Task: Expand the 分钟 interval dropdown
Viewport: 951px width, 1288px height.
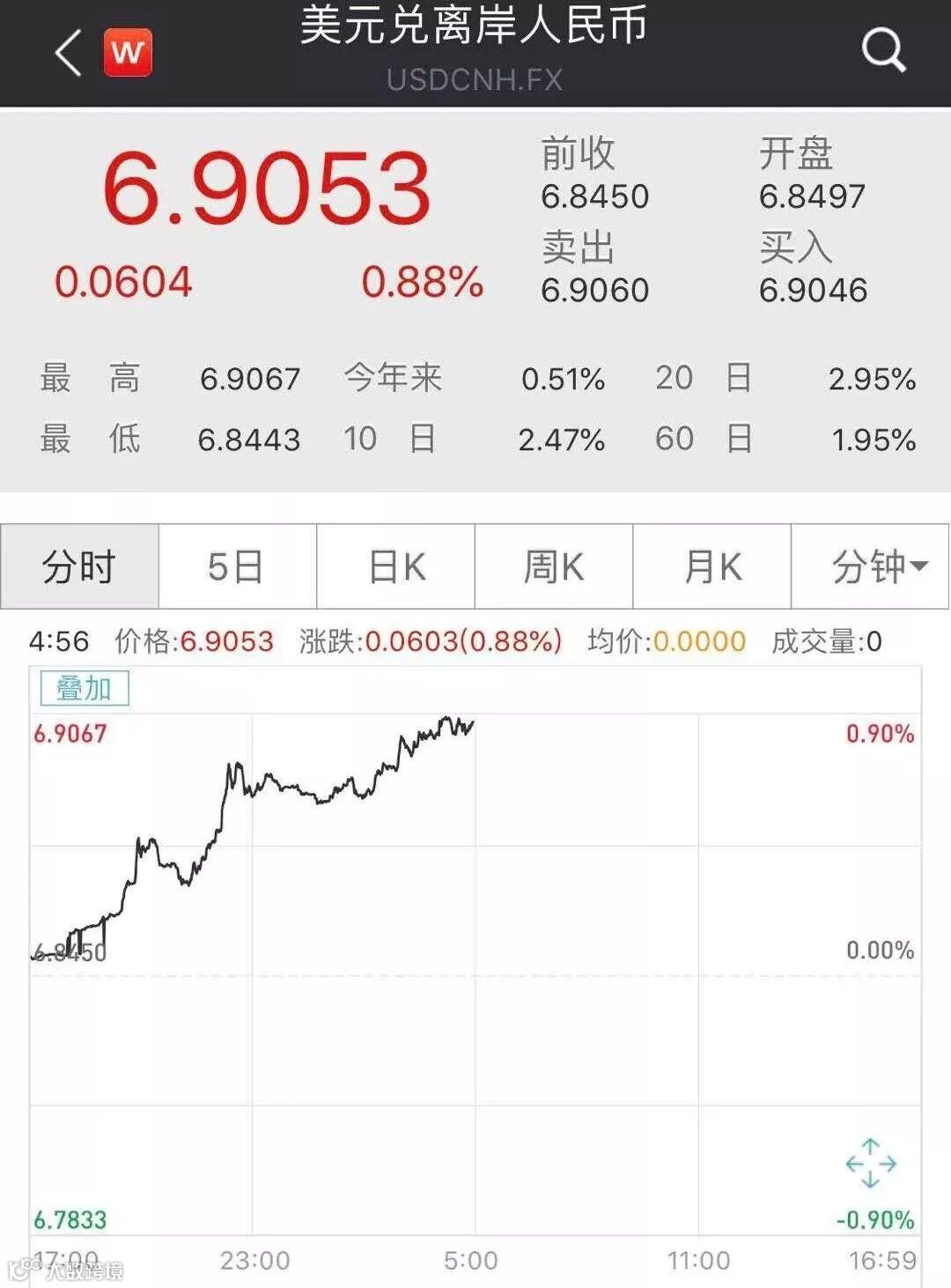Action: [x=871, y=566]
